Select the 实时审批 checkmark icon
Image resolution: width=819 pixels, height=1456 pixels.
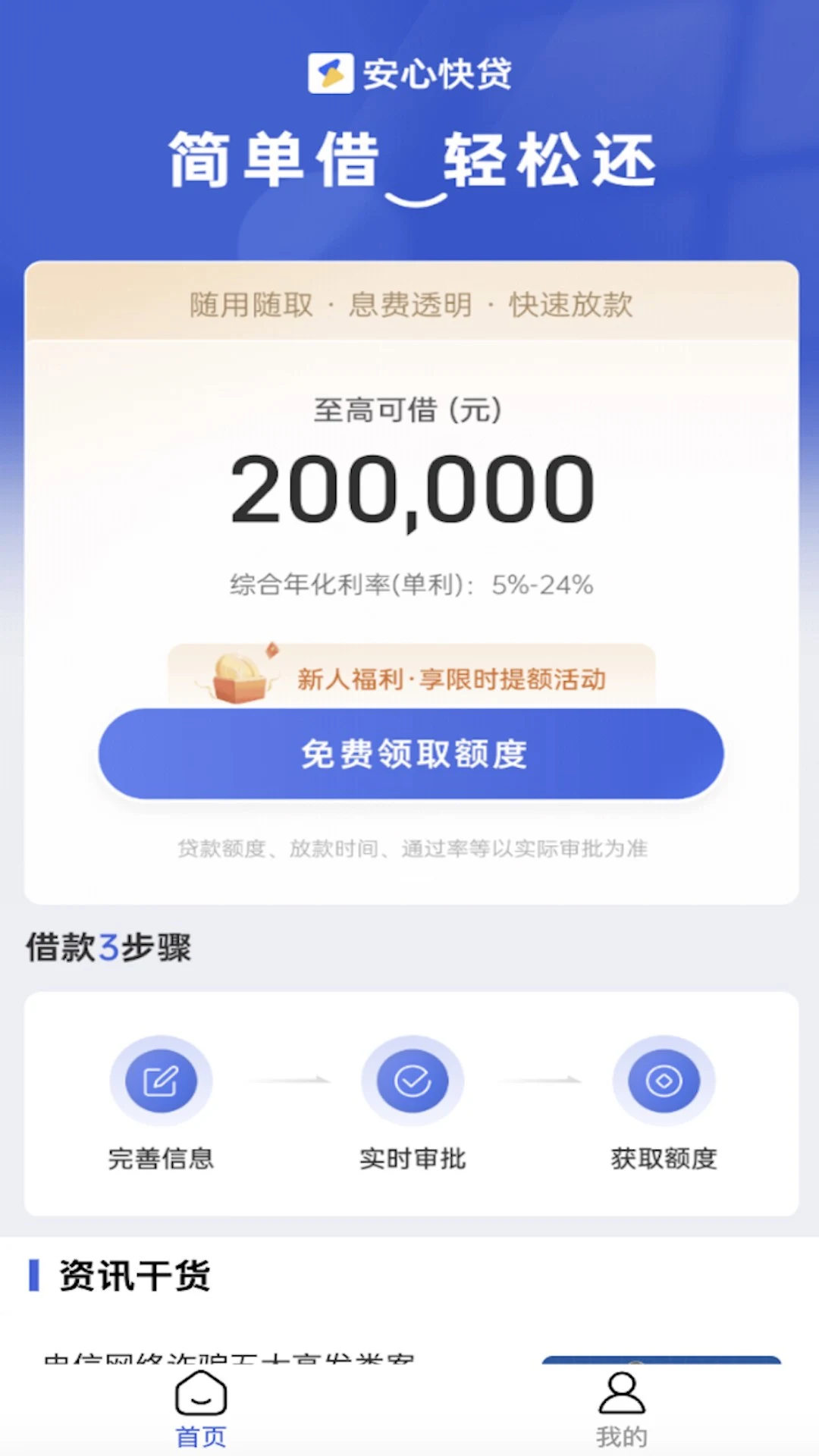coord(412,1080)
